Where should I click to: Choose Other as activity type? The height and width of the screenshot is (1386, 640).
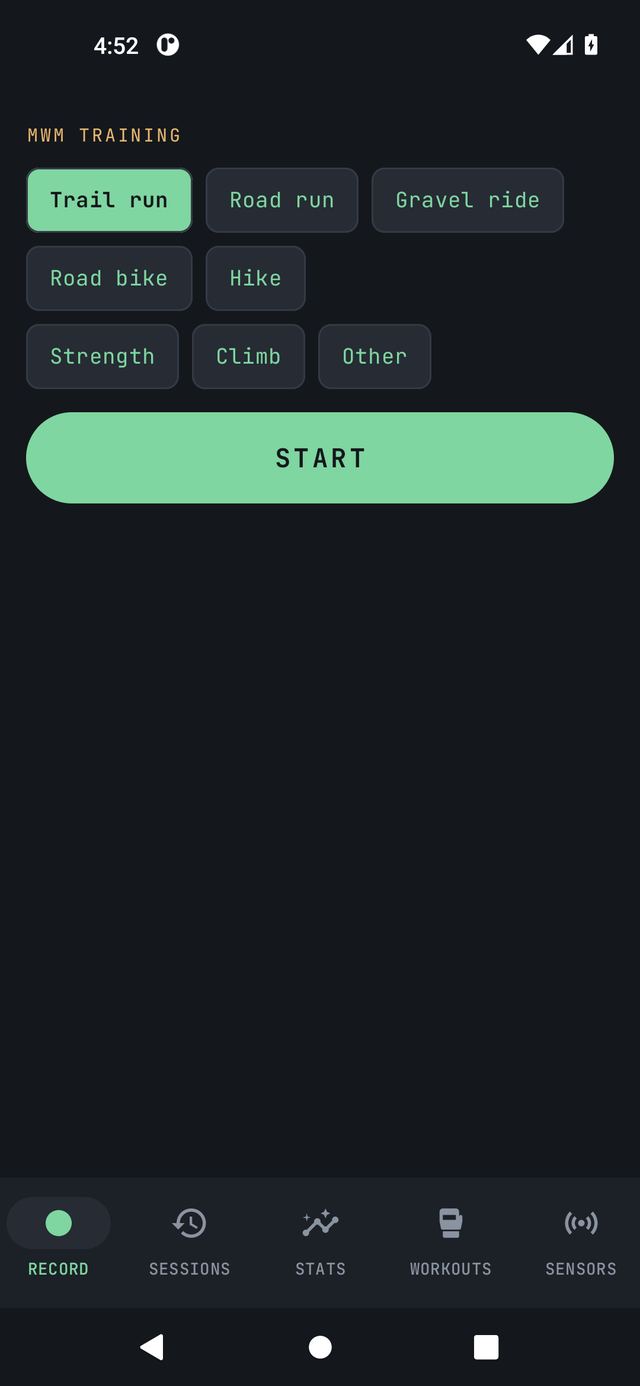click(x=375, y=356)
